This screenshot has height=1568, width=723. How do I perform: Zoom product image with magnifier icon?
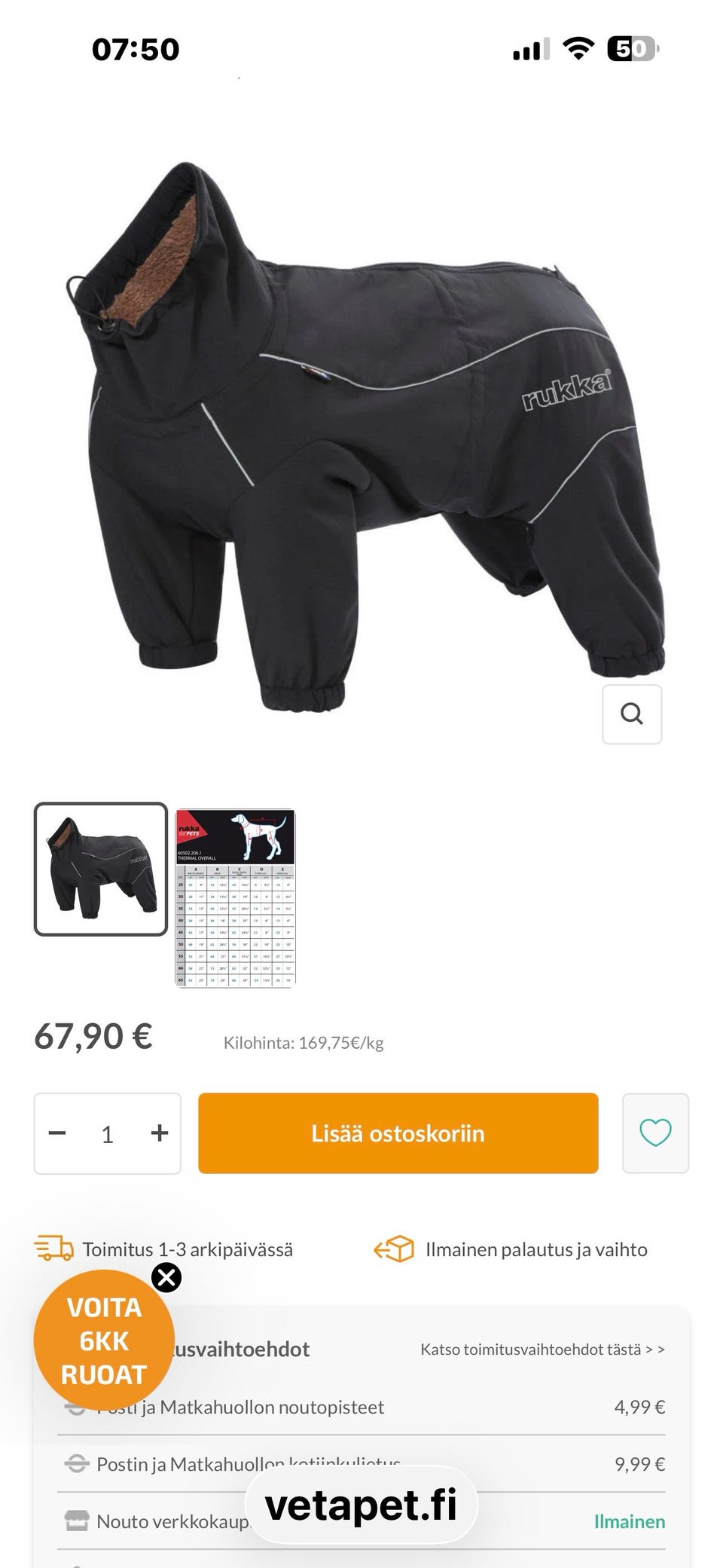(632, 714)
